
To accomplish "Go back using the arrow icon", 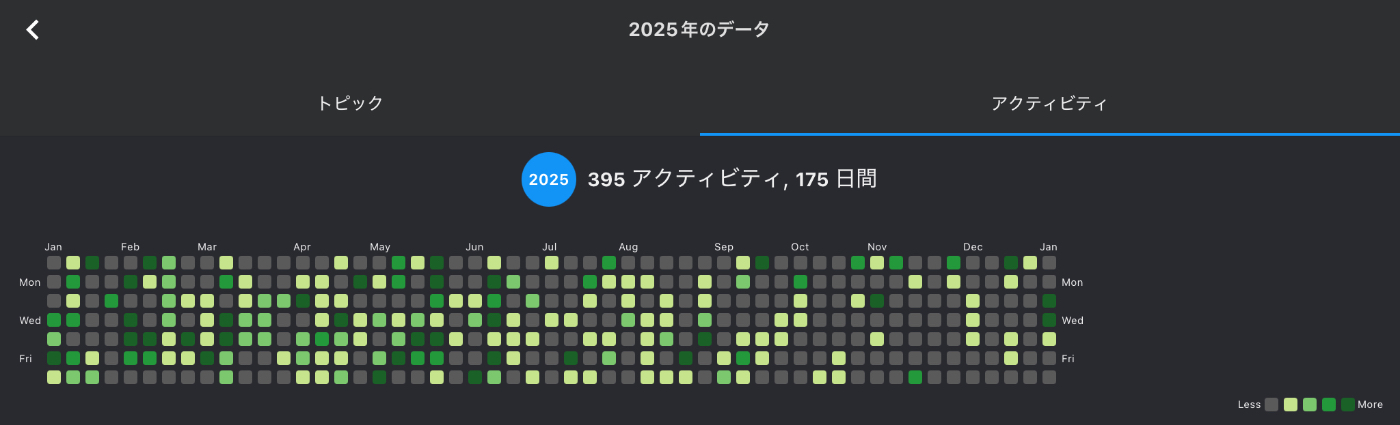I will 33,30.
